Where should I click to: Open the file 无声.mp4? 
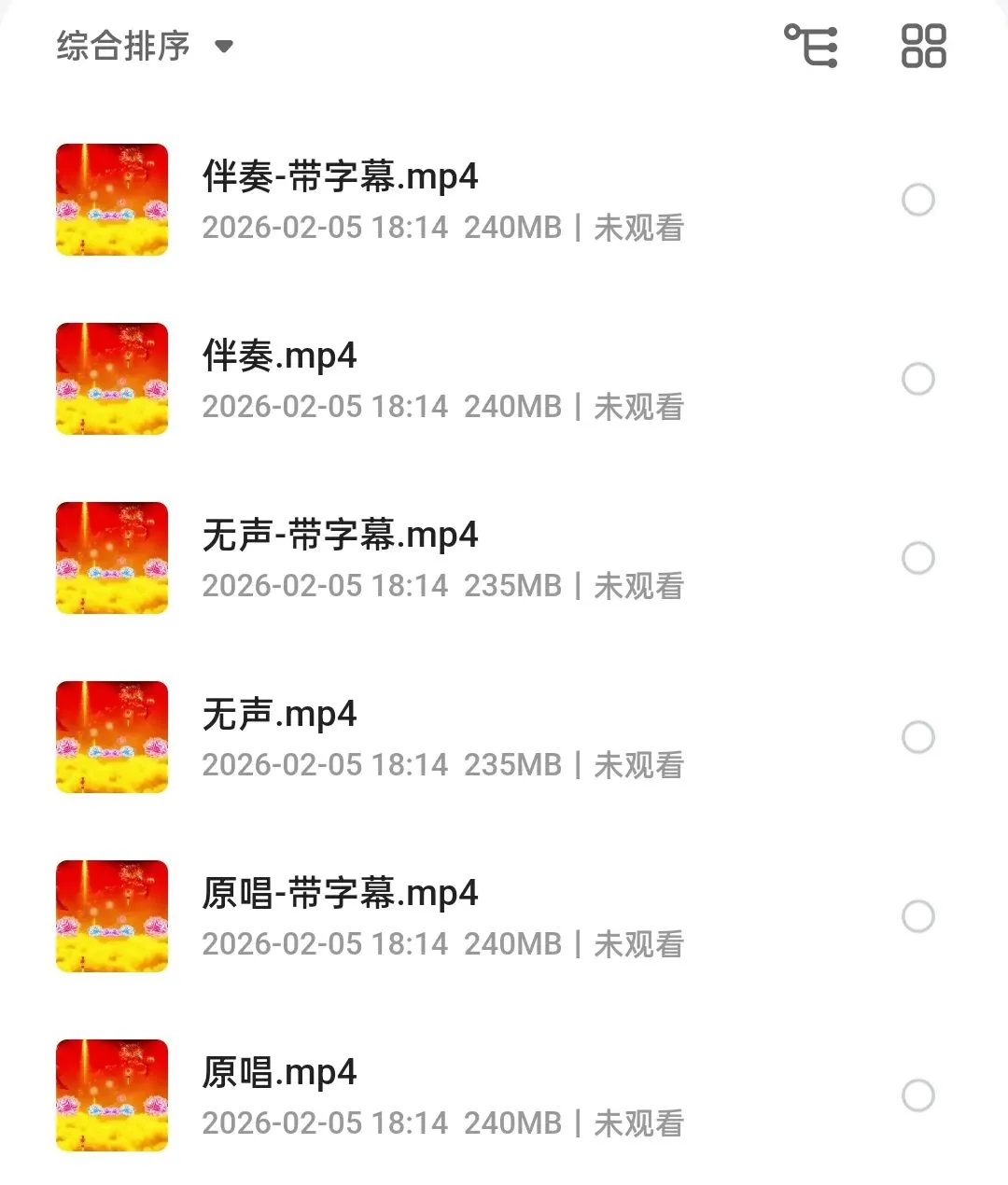pyautogui.click(x=280, y=714)
